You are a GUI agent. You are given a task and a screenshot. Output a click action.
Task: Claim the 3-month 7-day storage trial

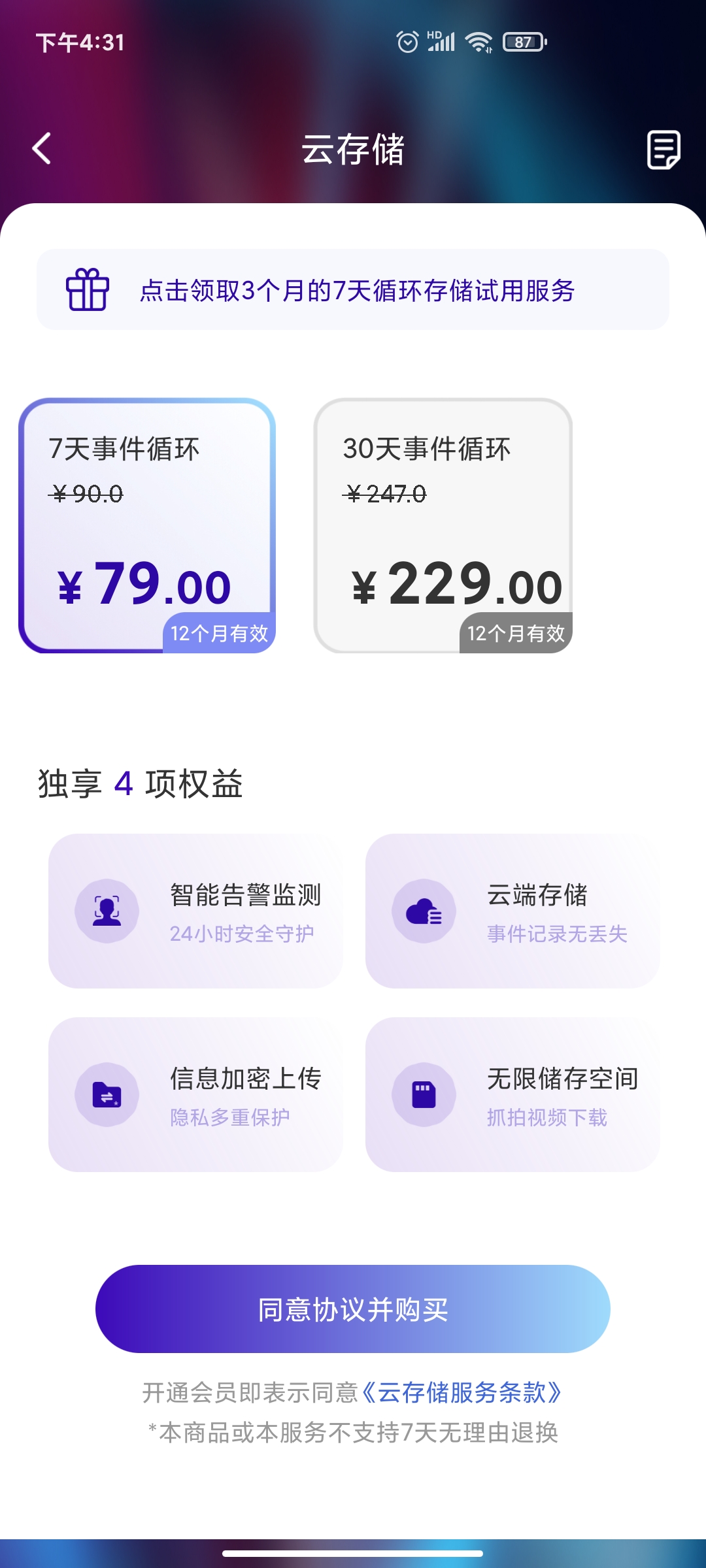click(353, 289)
